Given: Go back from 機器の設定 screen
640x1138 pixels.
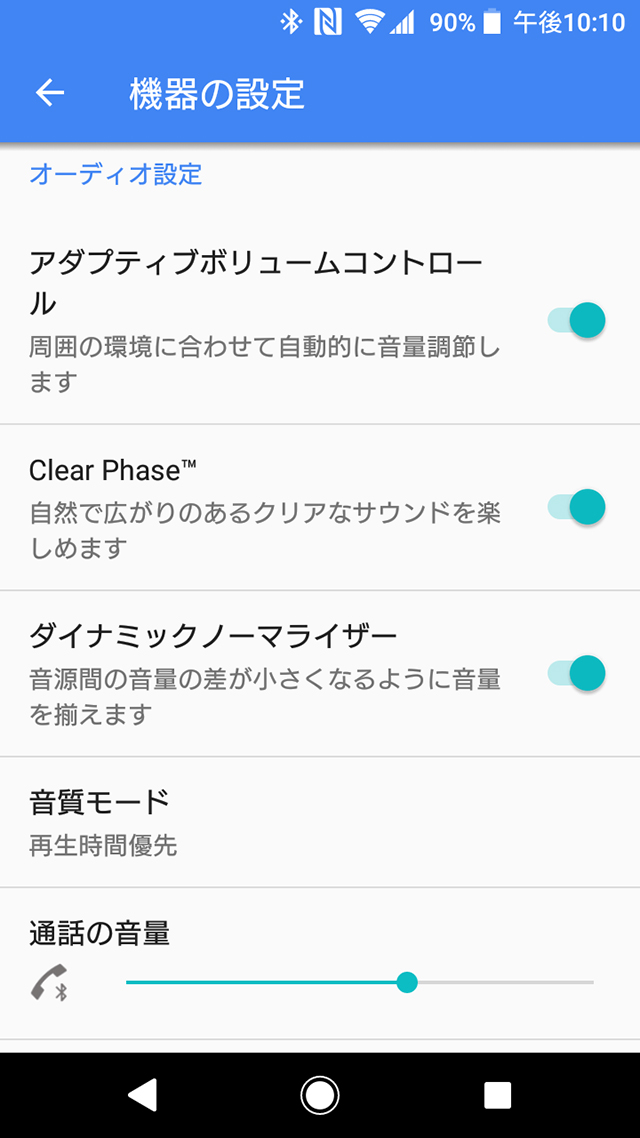Looking at the screenshot, I should pyautogui.click(x=50, y=93).
